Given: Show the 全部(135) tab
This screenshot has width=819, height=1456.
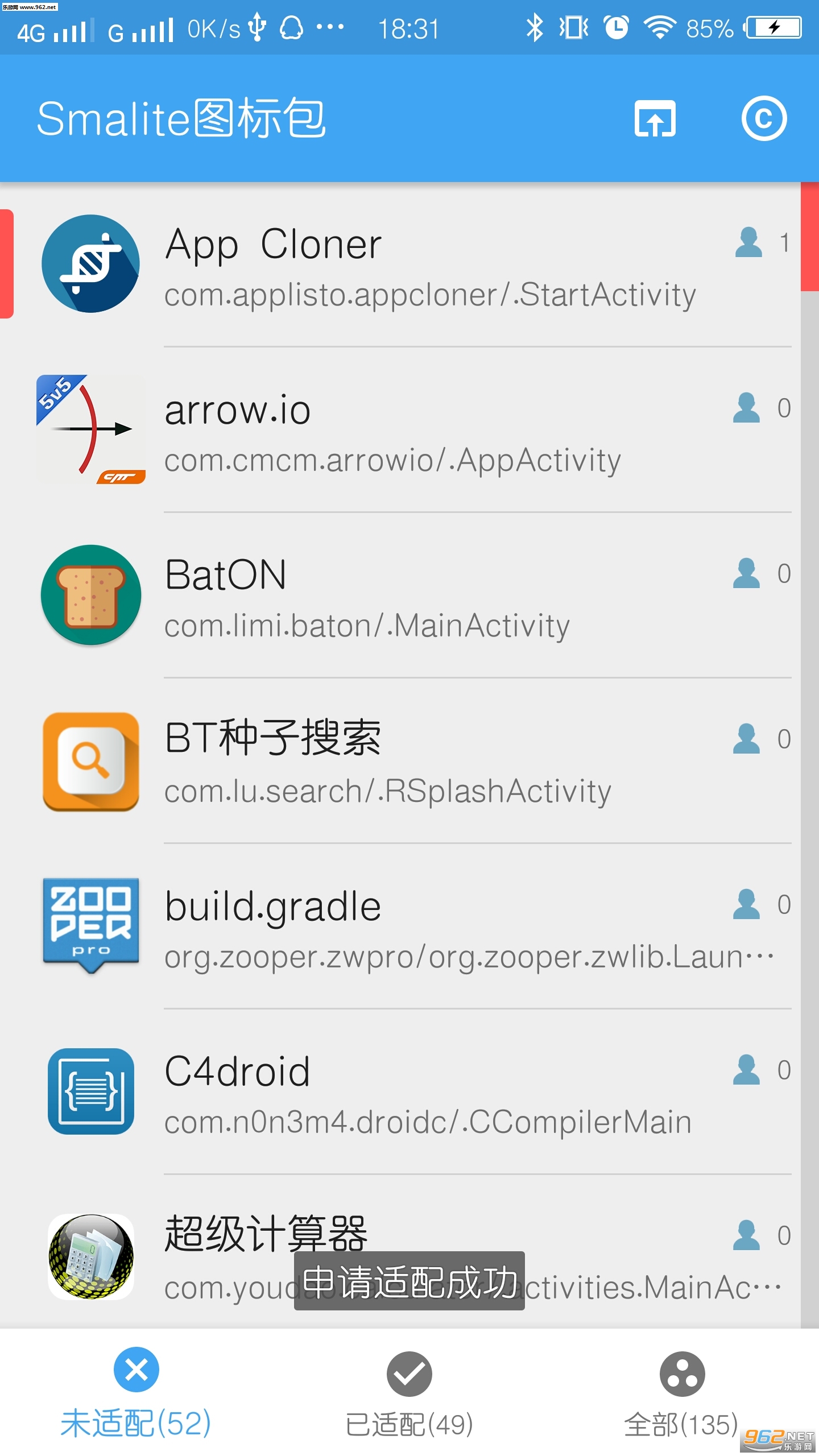Looking at the screenshot, I should point(682,1392).
